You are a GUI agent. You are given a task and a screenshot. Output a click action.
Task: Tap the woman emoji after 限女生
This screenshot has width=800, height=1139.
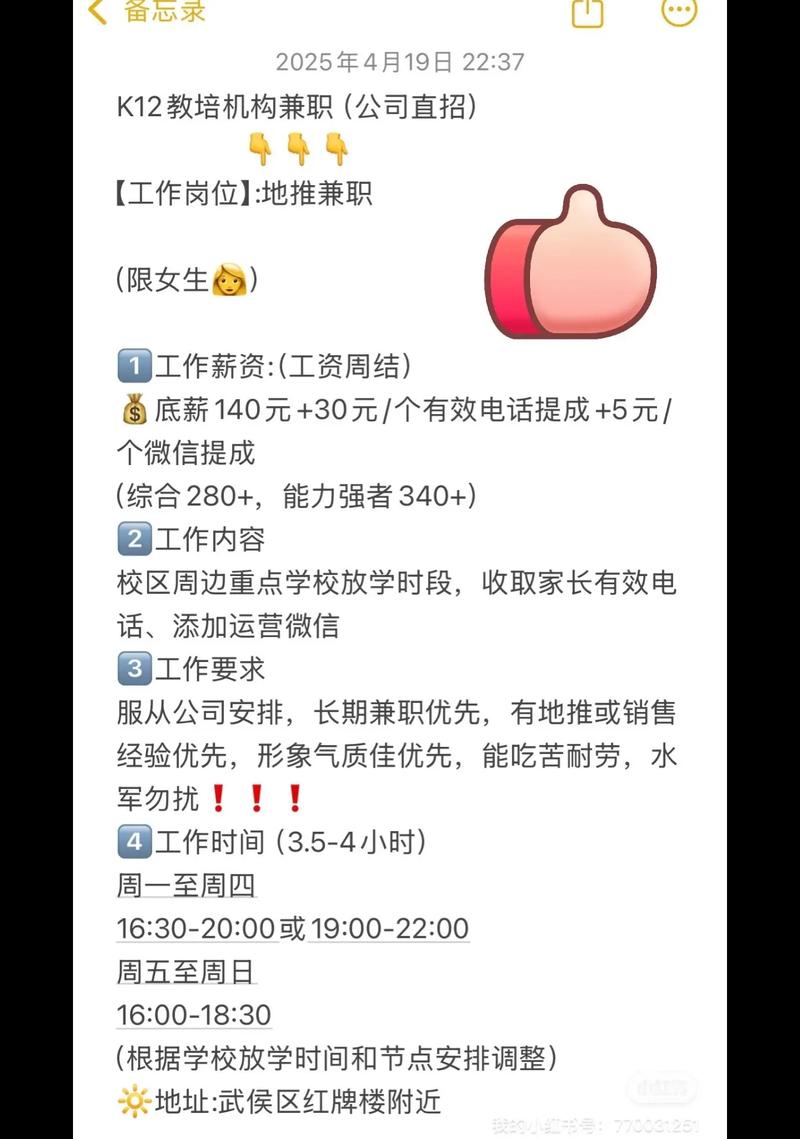pos(229,280)
